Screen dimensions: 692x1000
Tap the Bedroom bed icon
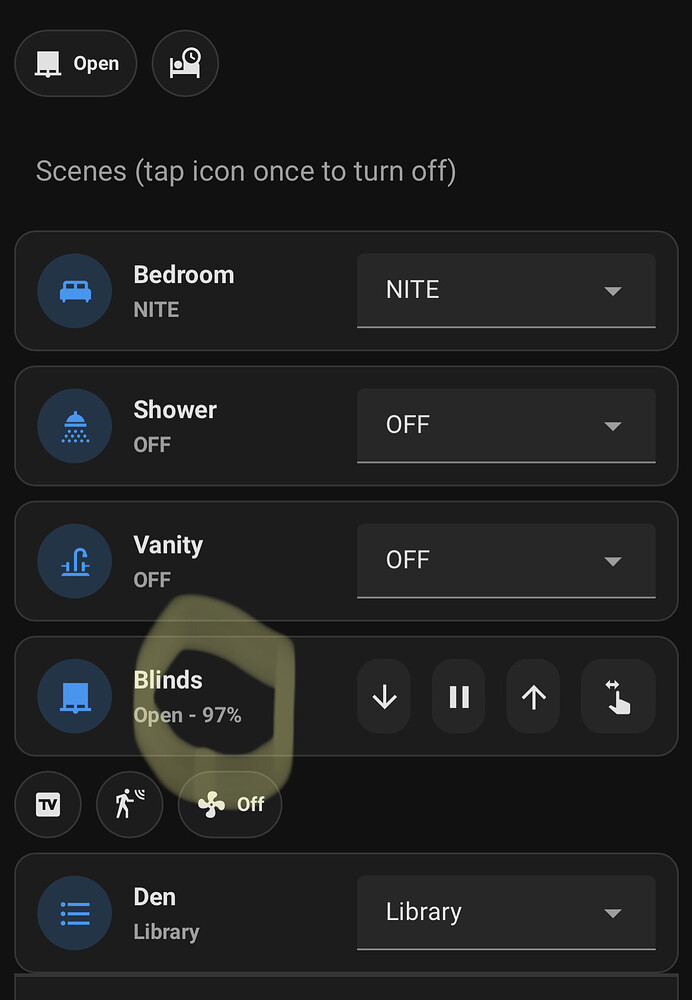[75, 291]
